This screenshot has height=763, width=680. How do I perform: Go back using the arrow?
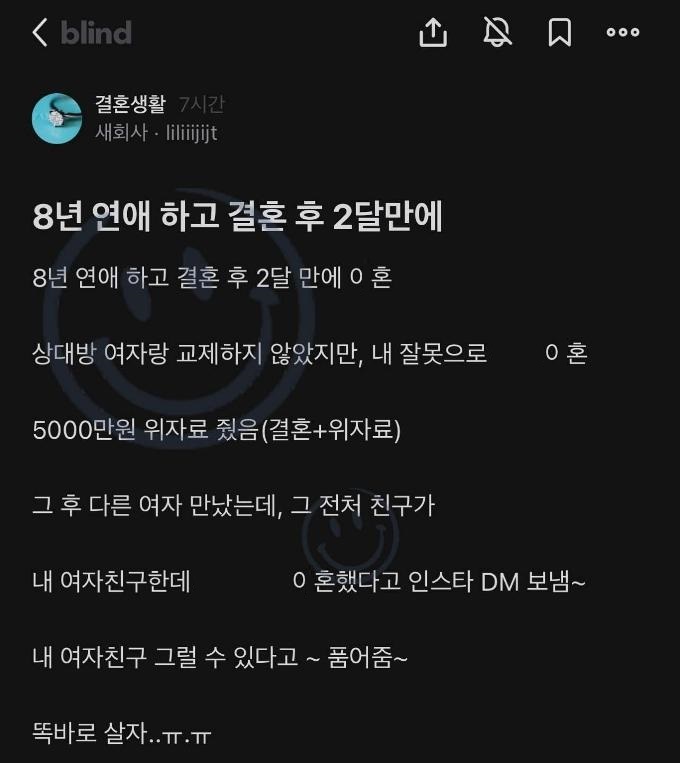[x=39, y=33]
